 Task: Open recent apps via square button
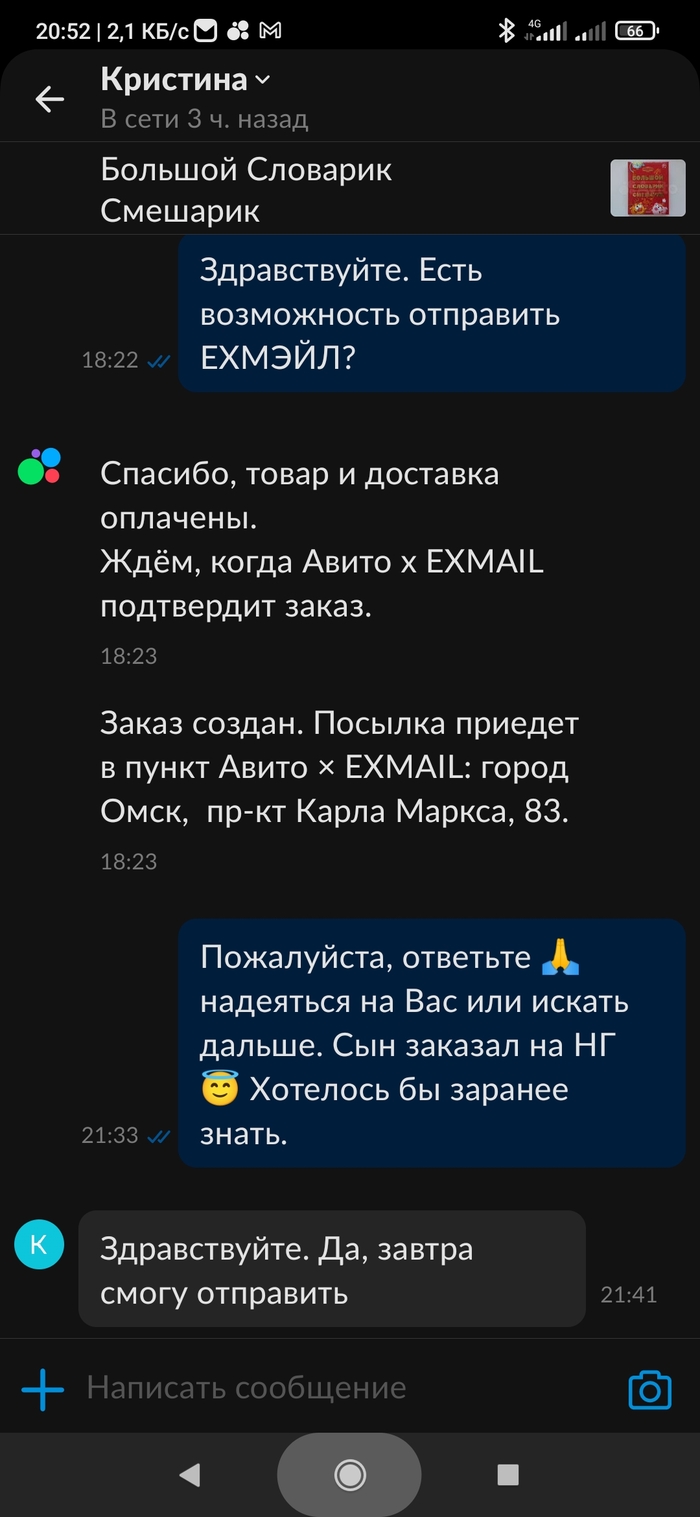508,1474
